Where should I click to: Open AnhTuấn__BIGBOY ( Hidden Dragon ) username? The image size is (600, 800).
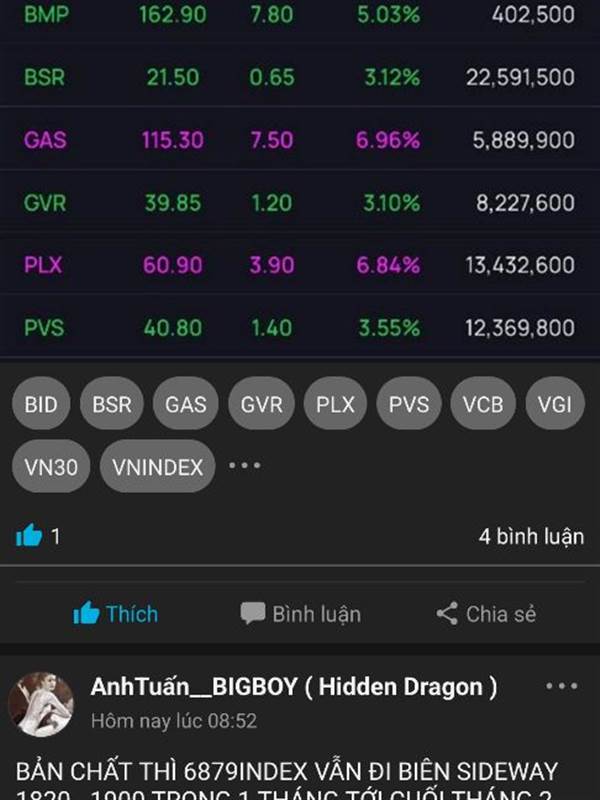pyautogui.click(x=294, y=687)
